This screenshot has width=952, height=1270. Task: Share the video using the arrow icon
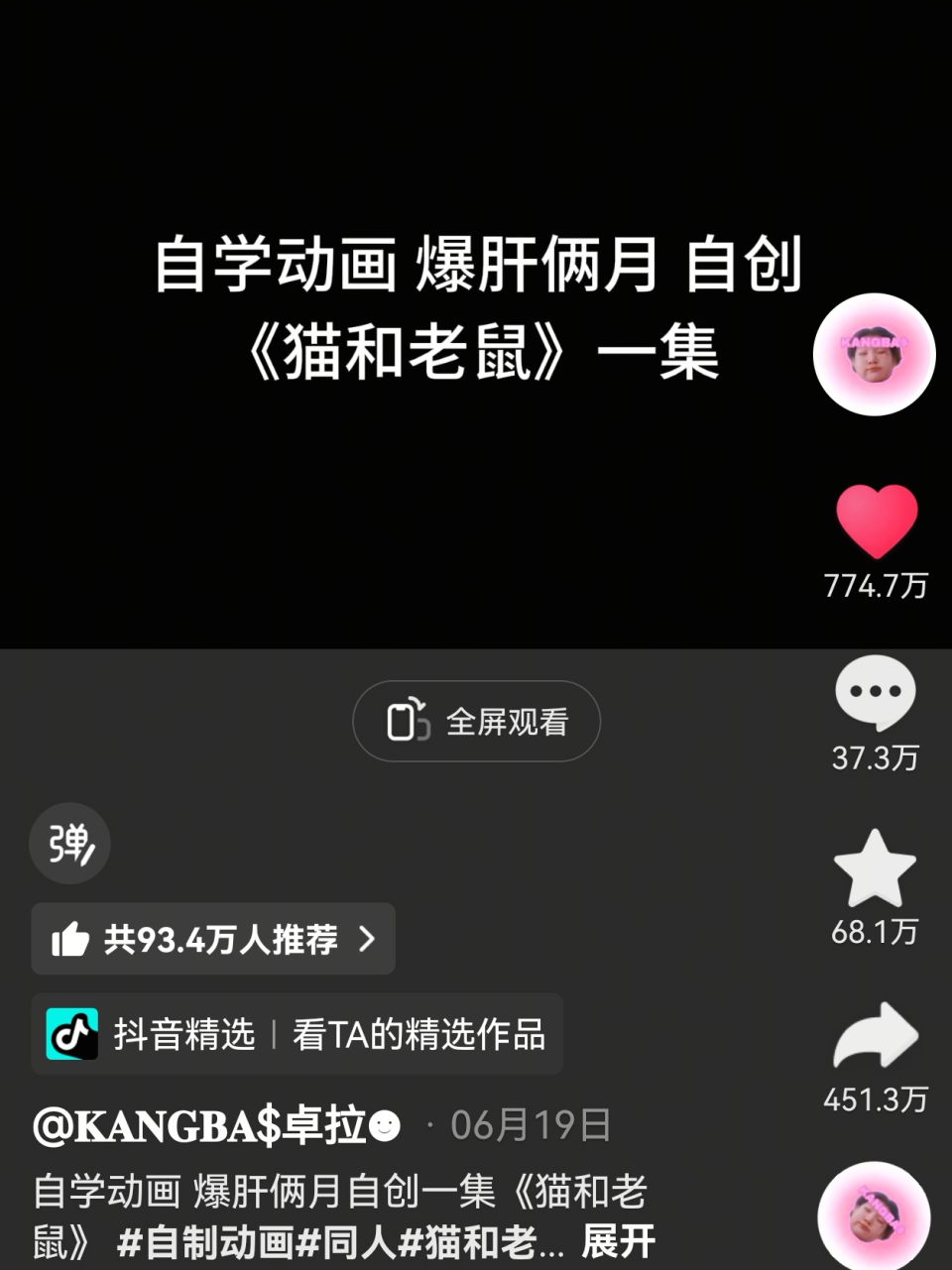pos(874,1036)
